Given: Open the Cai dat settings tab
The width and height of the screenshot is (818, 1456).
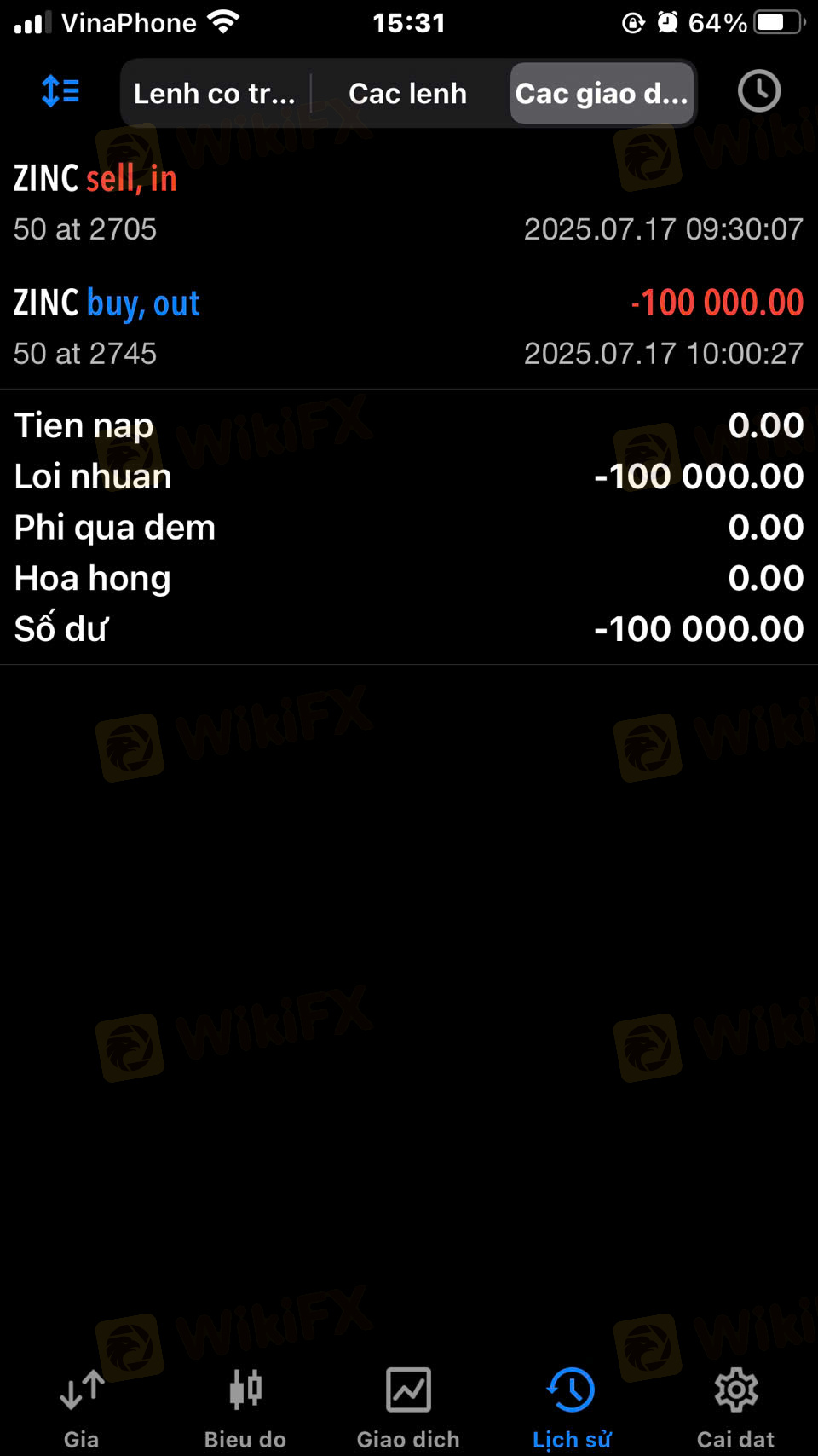Looking at the screenshot, I should coord(735,1408).
